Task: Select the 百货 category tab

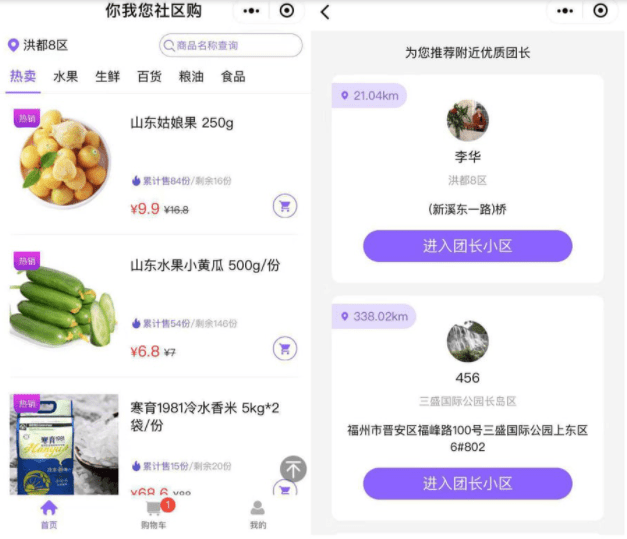Action: [149, 76]
